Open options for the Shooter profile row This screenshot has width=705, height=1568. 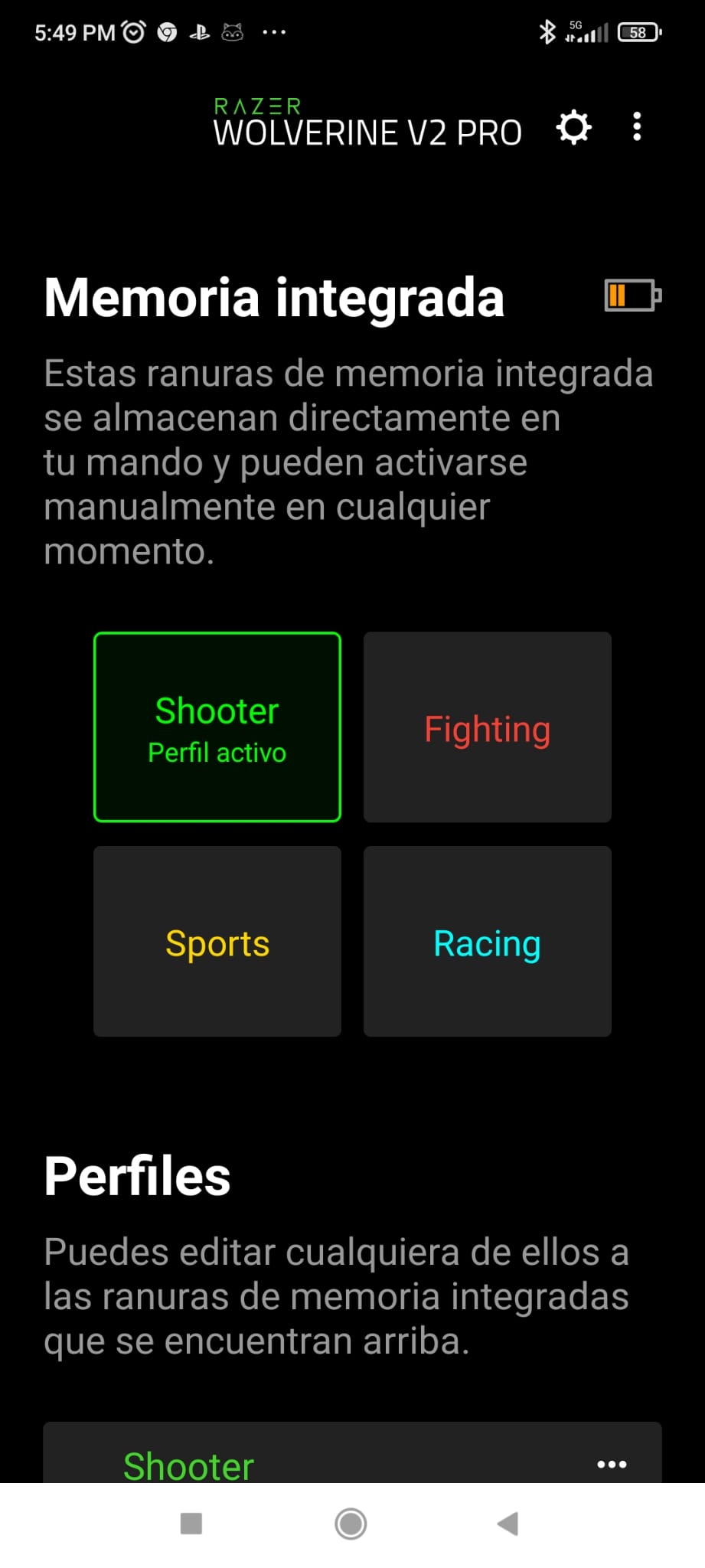point(612,1464)
